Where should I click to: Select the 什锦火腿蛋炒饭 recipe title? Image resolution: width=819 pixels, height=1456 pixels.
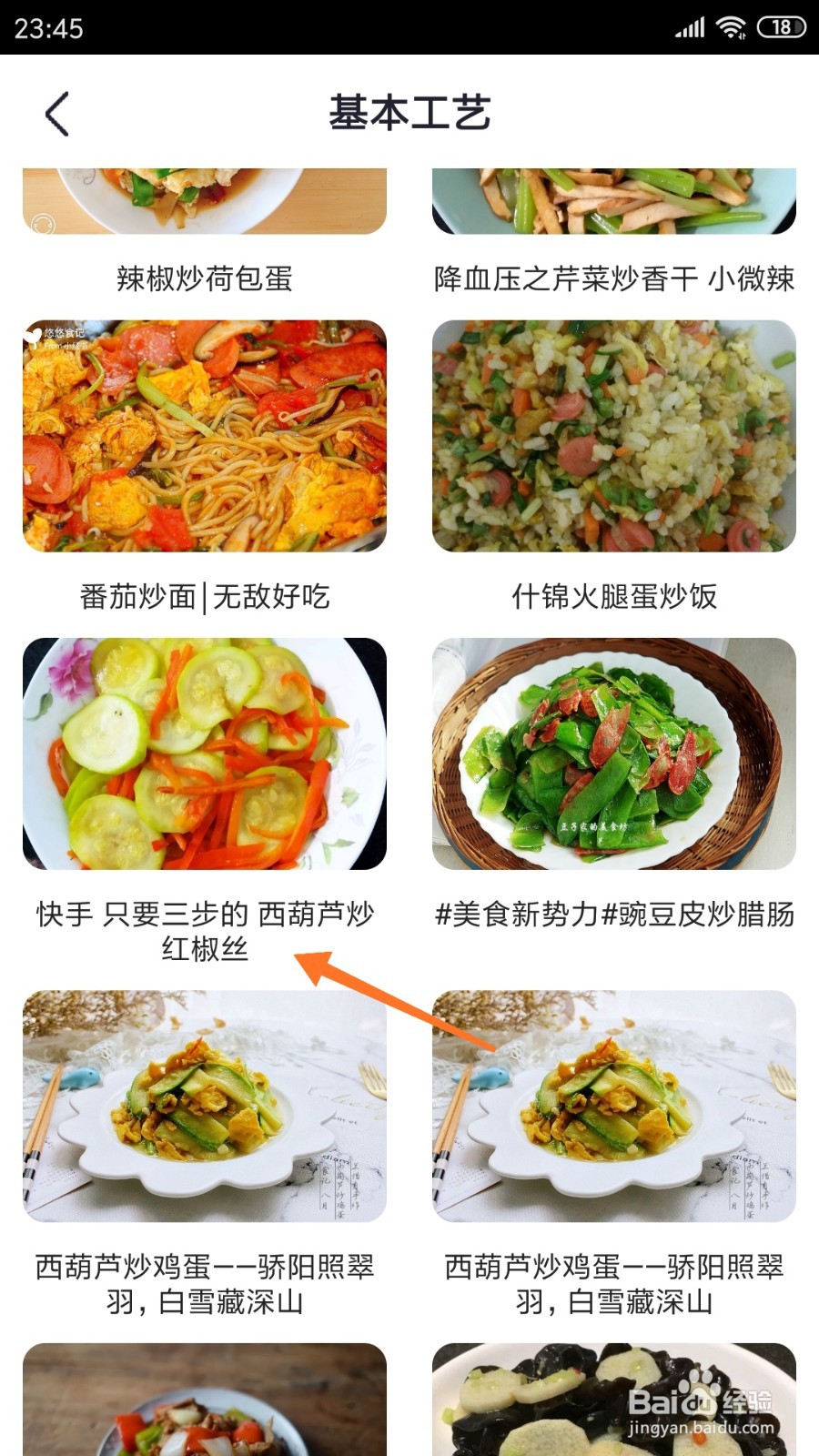pyautogui.click(x=614, y=598)
